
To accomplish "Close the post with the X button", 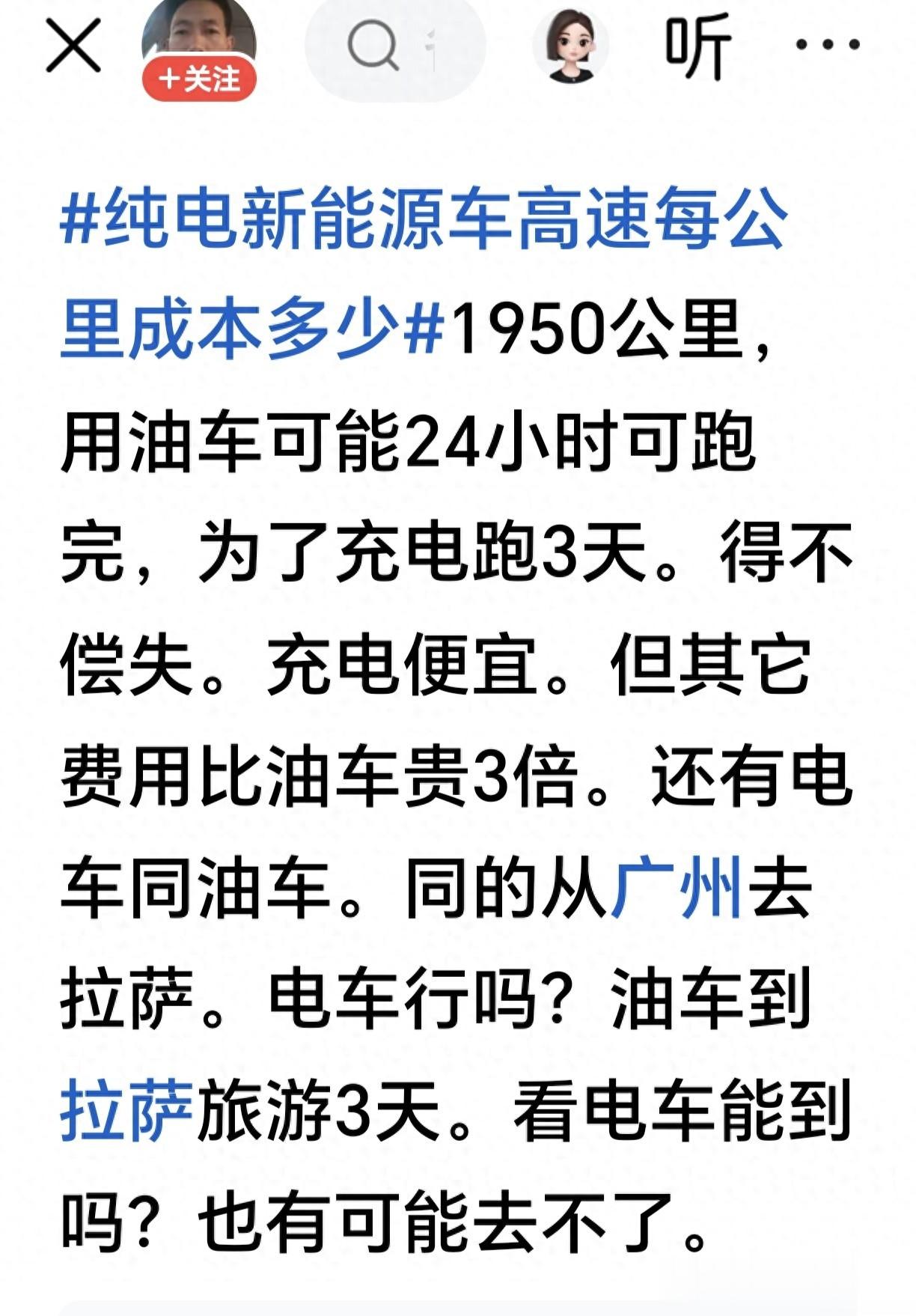I will (x=73, y=46).
